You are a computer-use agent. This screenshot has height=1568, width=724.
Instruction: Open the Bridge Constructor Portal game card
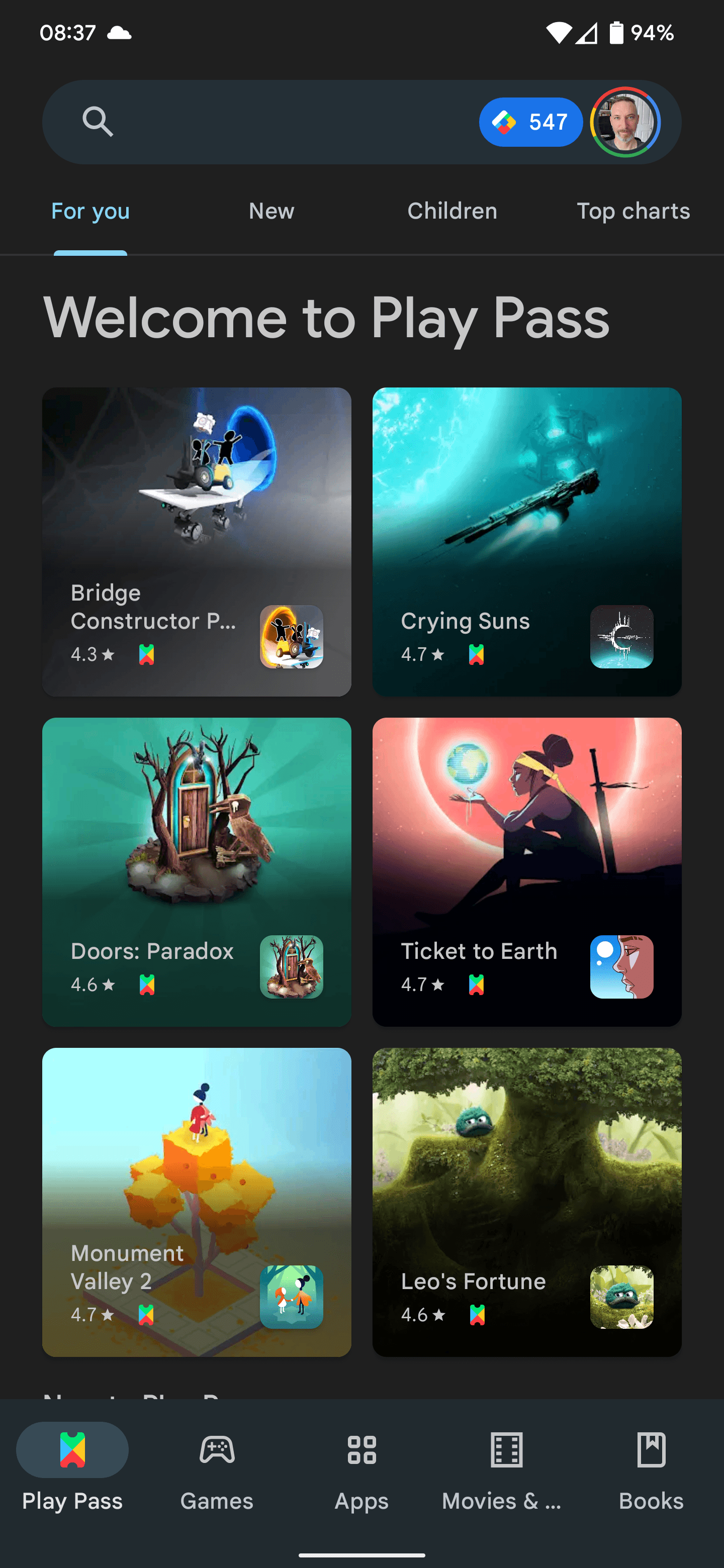[196, 542]
